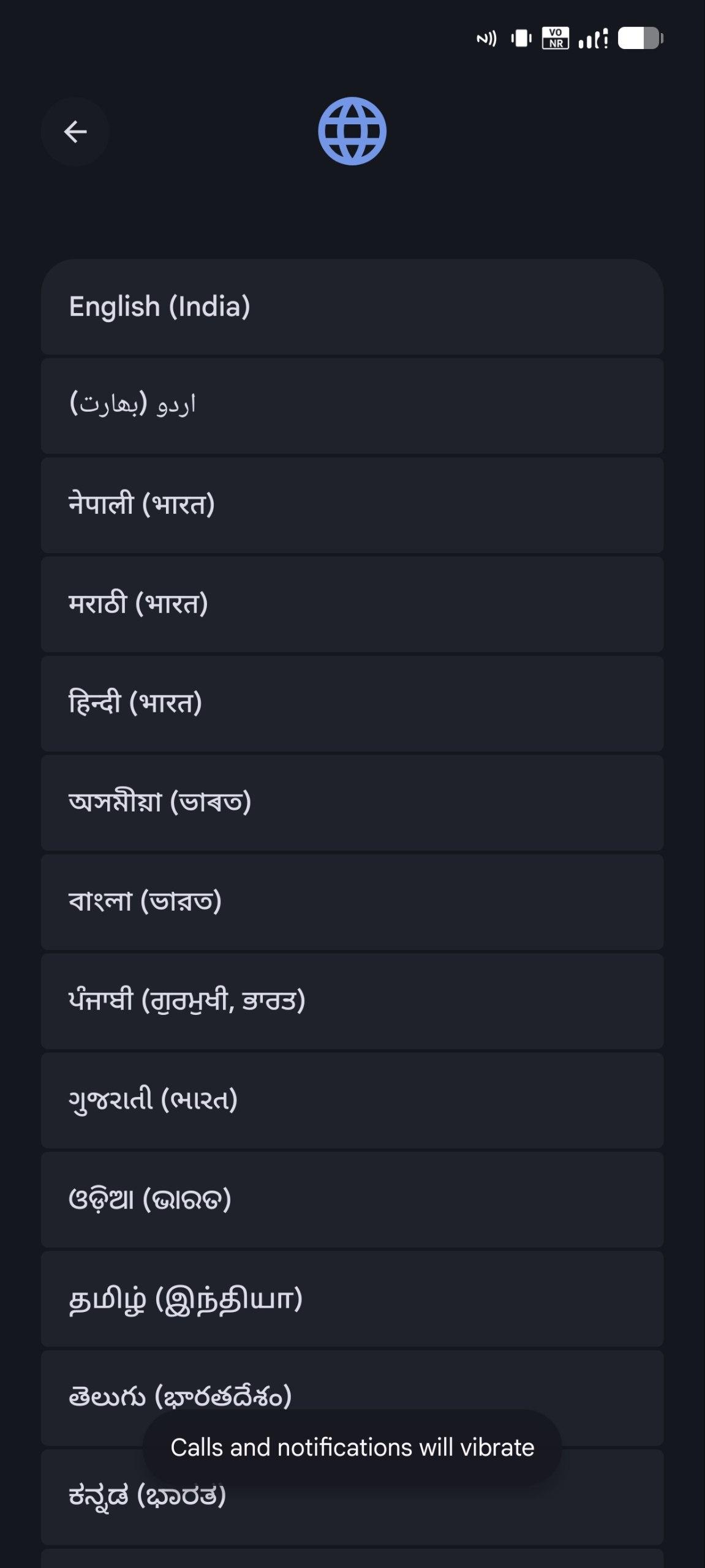The width and height of the screenshot is (705, 1568).
Task: Select हिन्दी (भारत) language
Action: [352, 703]
